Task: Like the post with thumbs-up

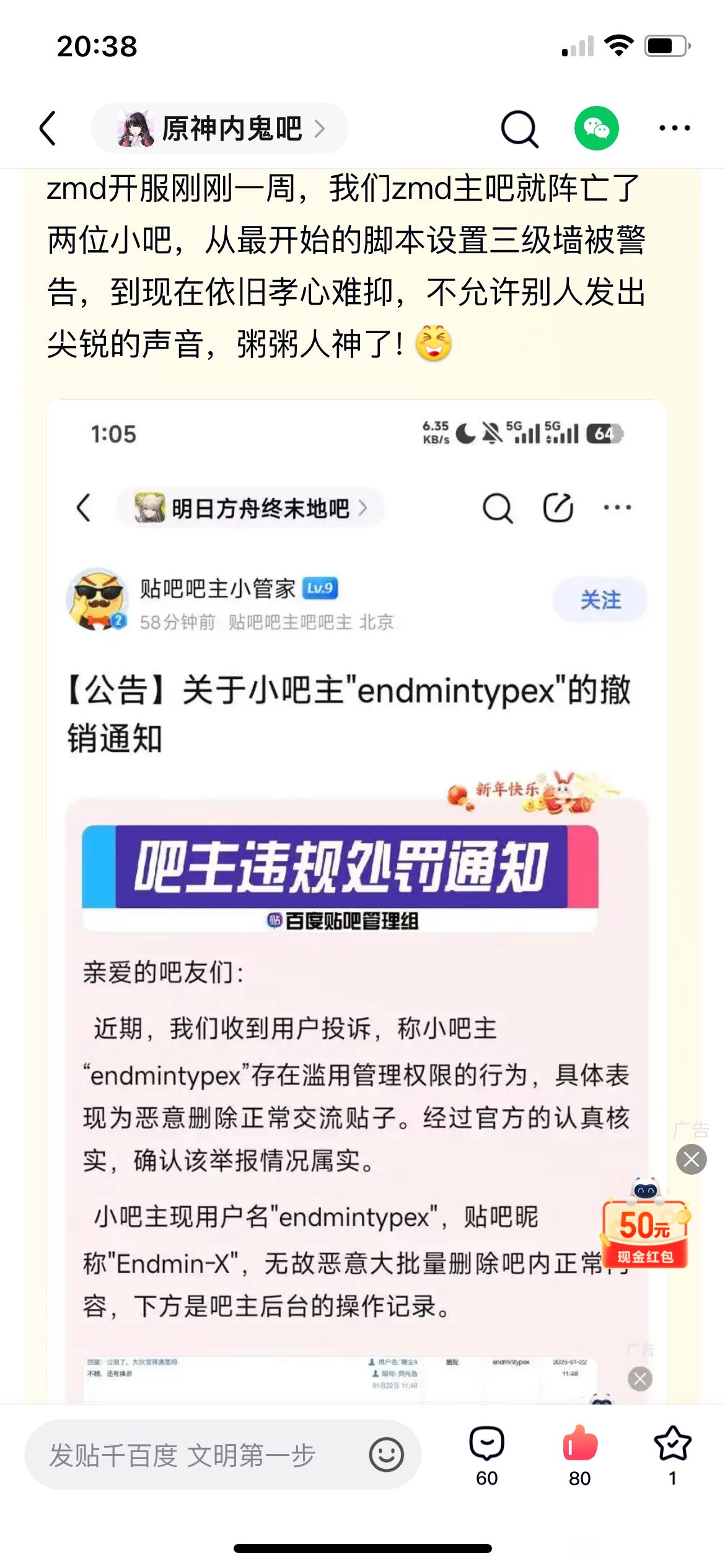Action: [580, 1456]
